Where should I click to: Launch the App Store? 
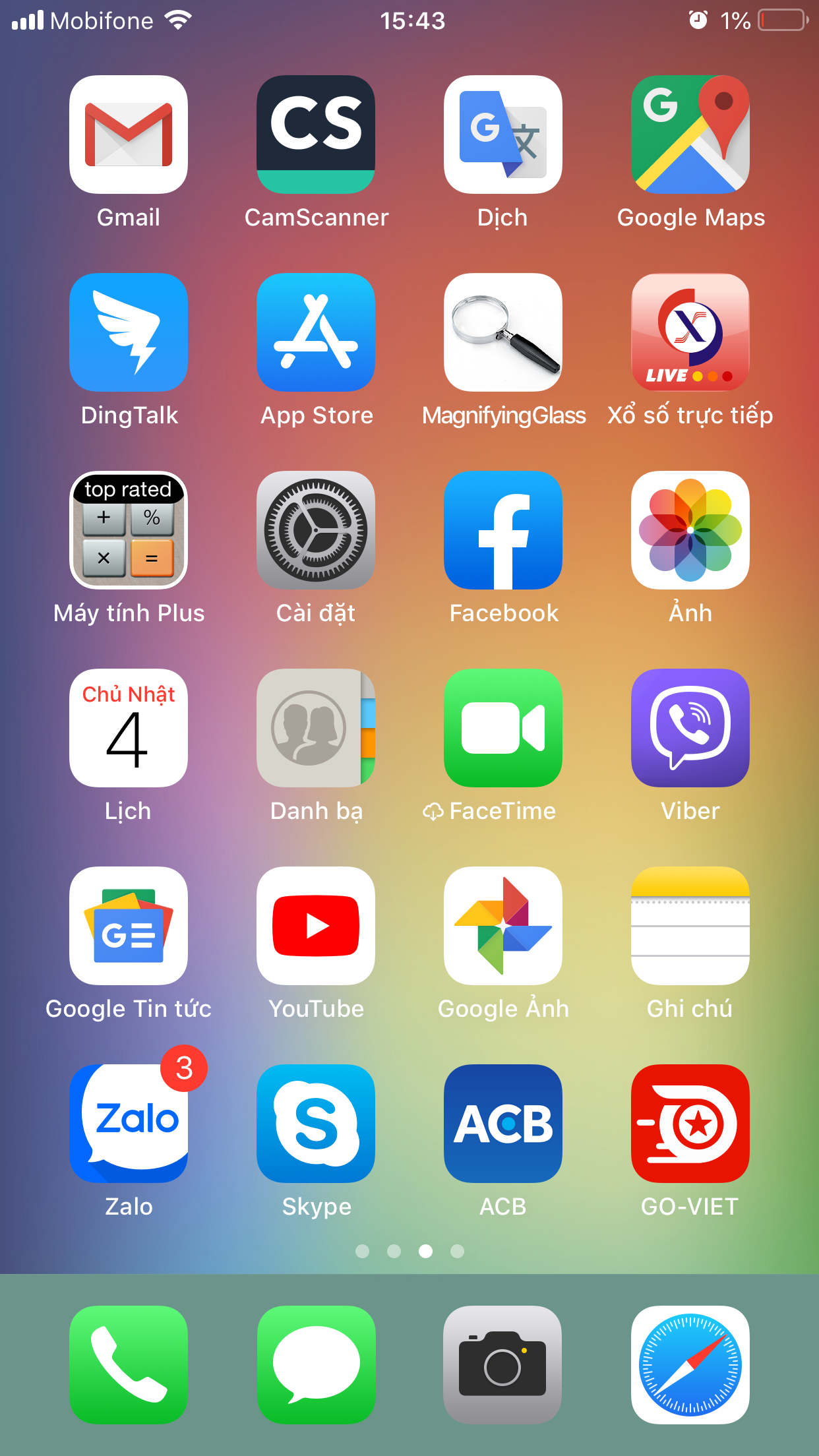click(x=316, y=332)
